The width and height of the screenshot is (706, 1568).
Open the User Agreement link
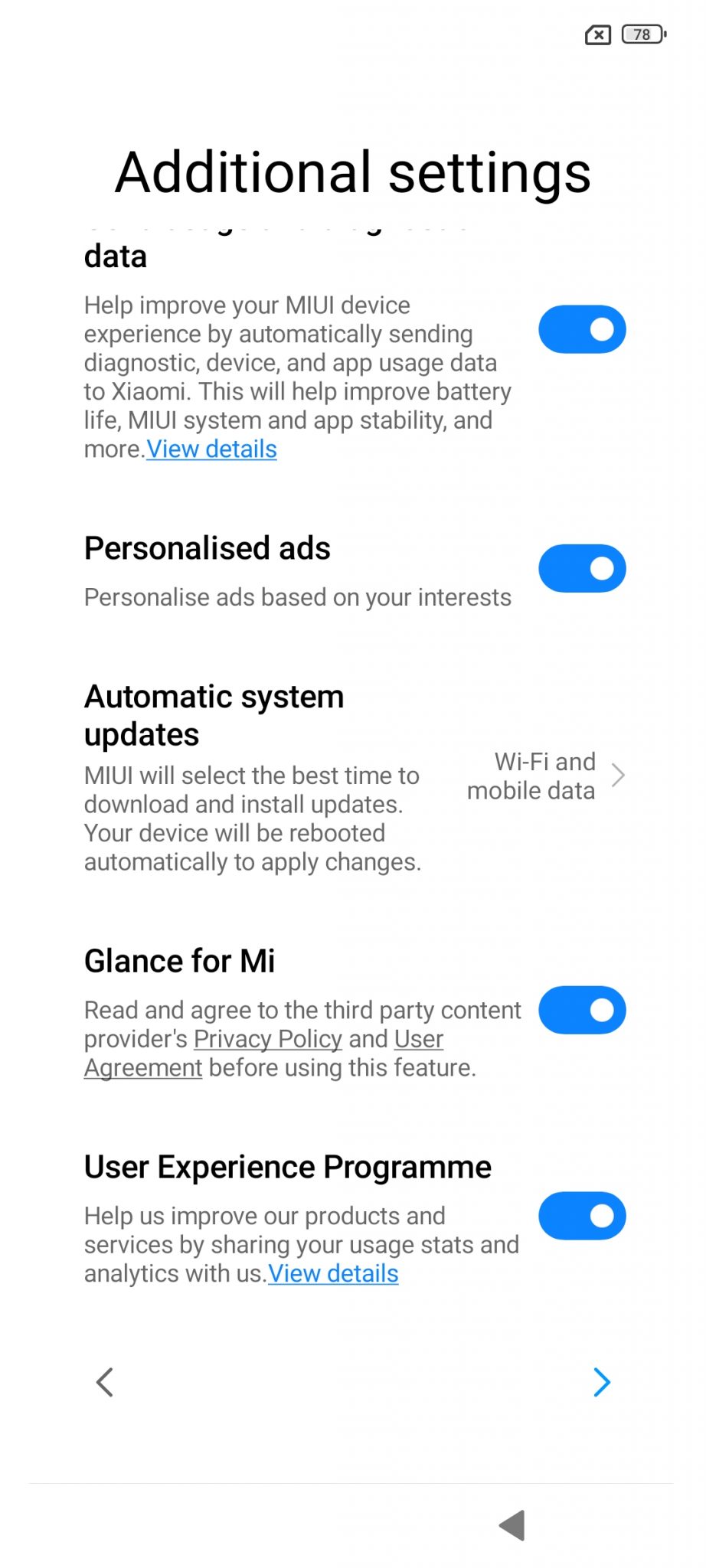(142, 1067)
